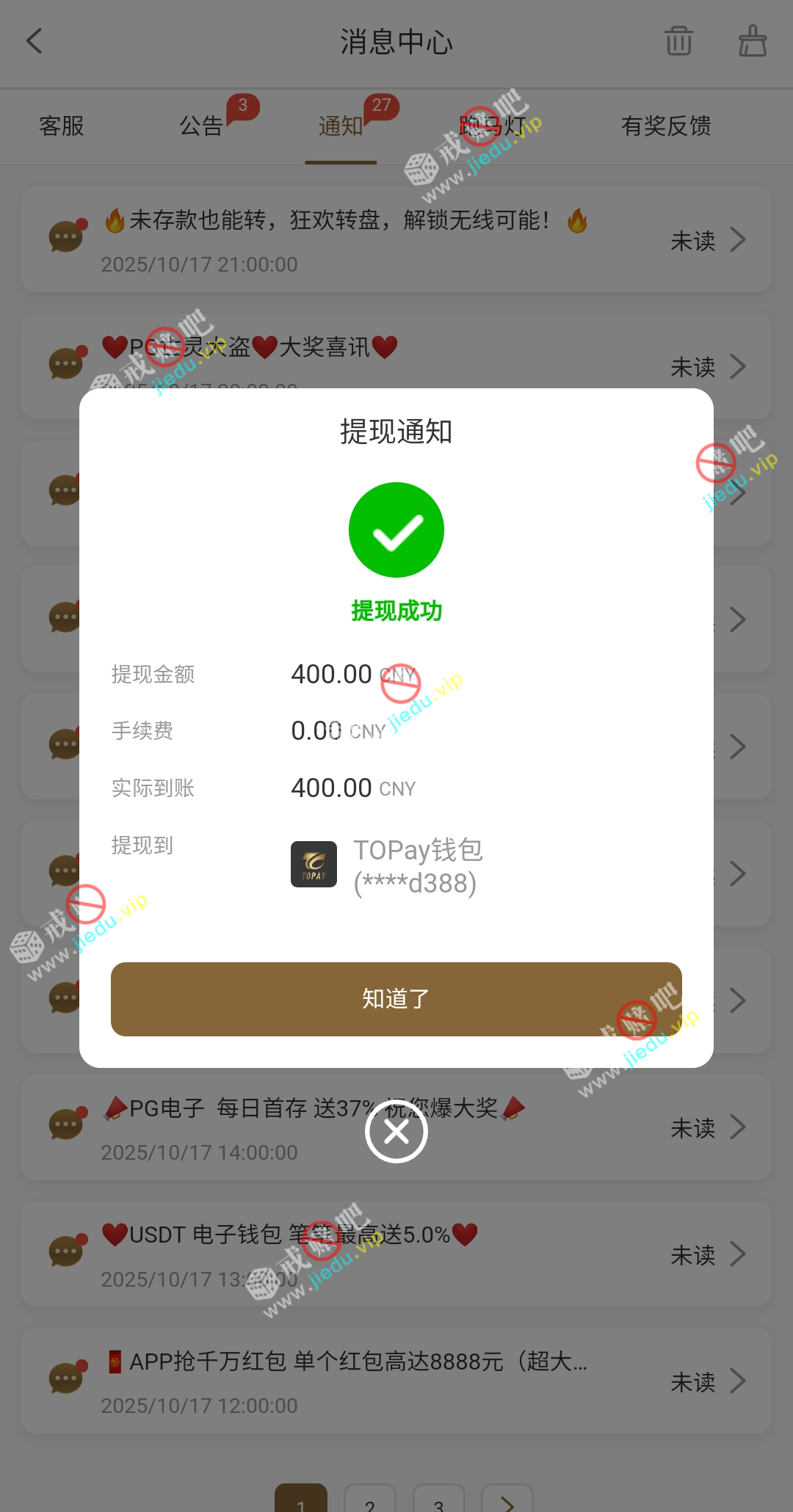Image resolution: width=793 pixels, height=1512 pixels.
Task: Open the 未存款也能转 notification
Action: [x=396, y=240]
